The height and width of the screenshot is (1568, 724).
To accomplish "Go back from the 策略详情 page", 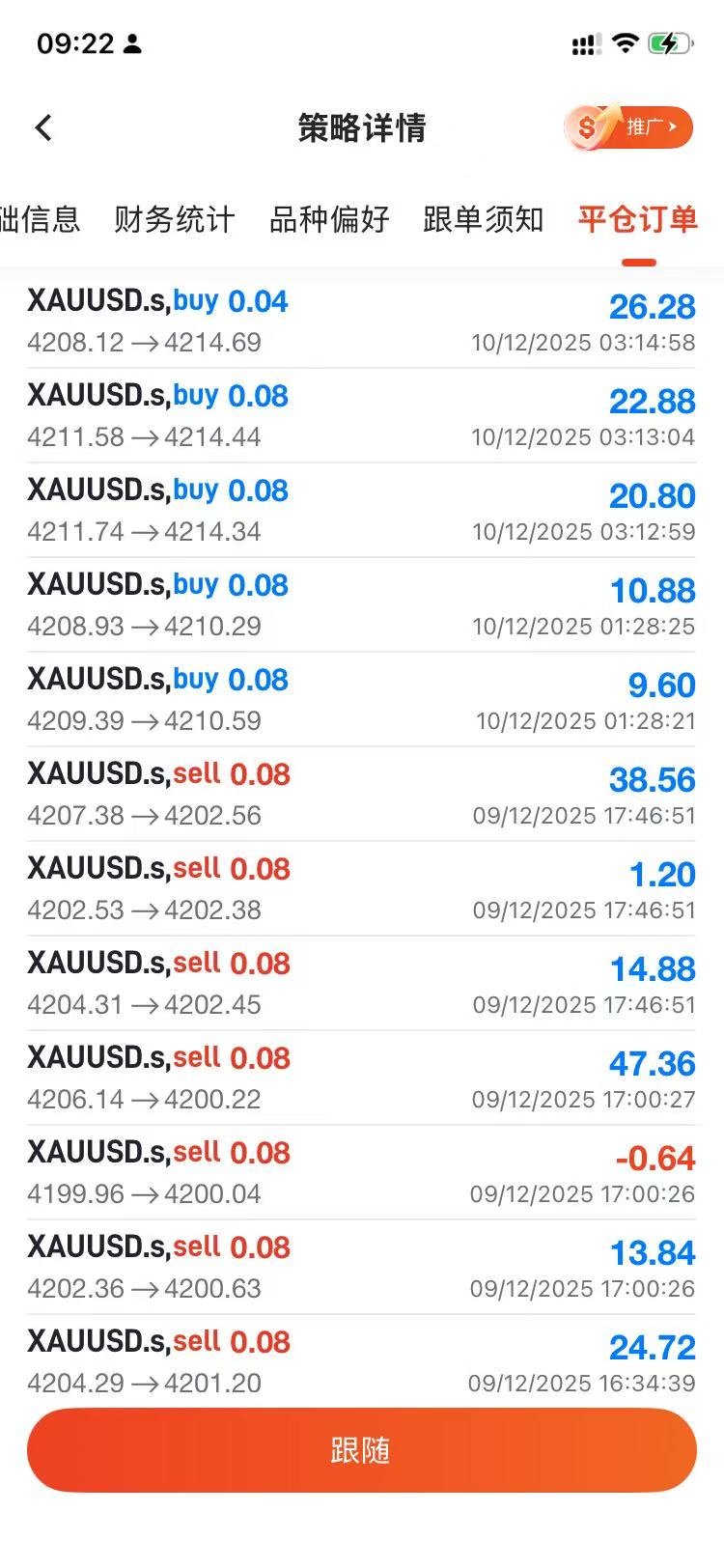I will point(43,127).
